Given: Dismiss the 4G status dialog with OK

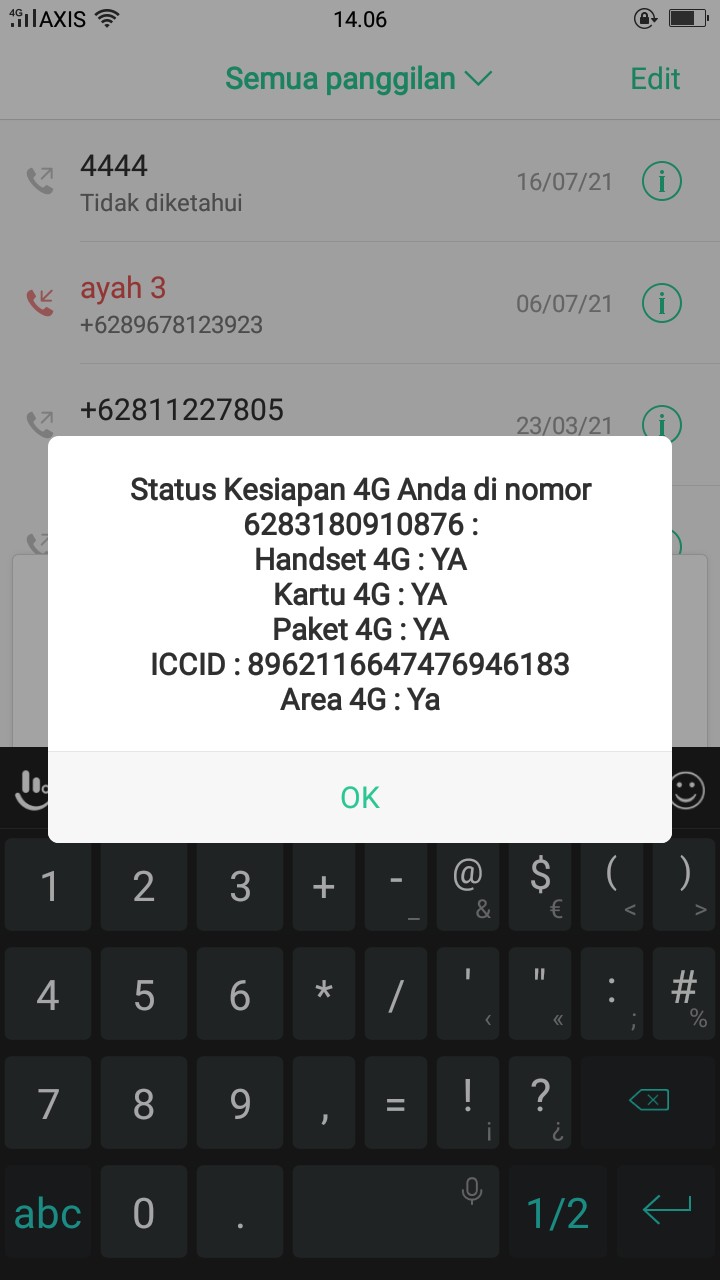Looking at the screenshot, I should [360, 797].
